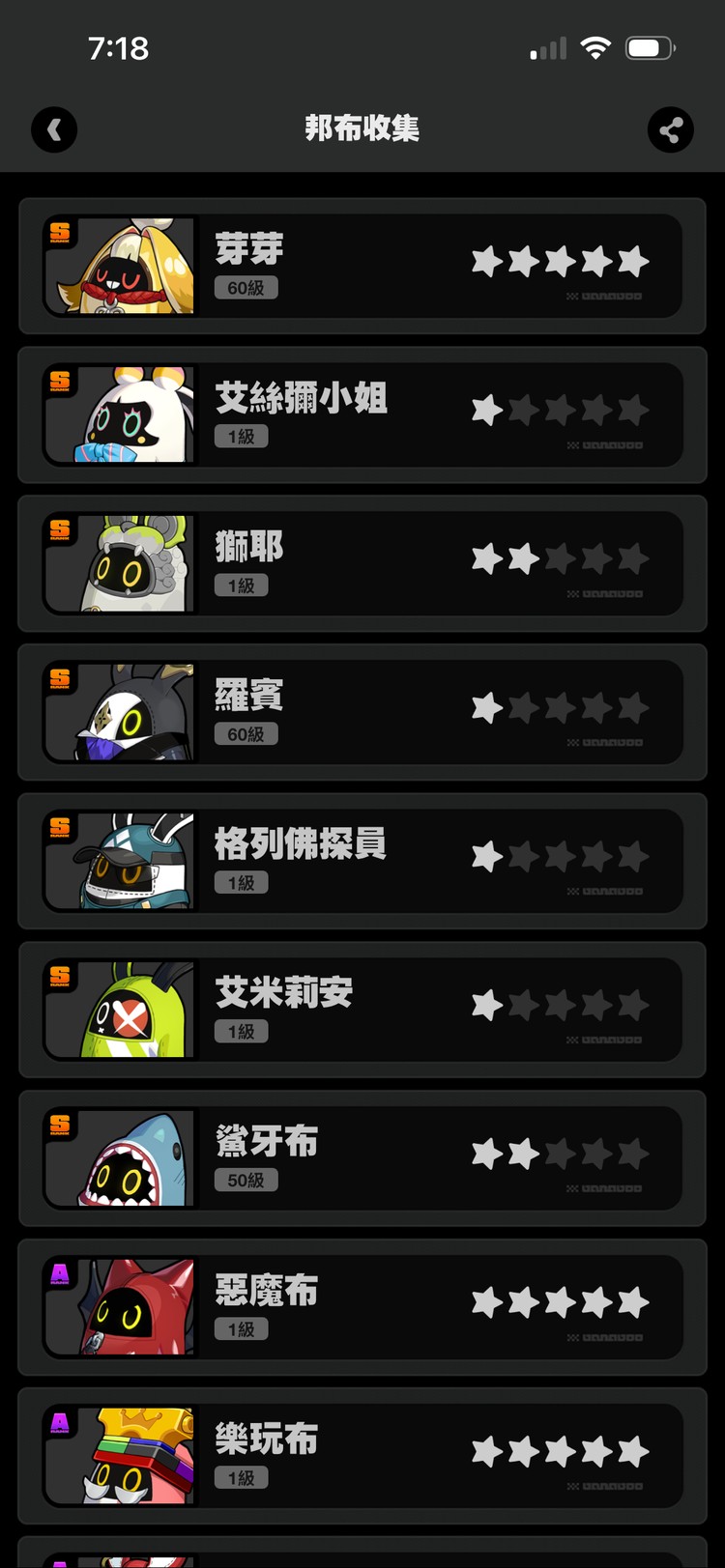Open the 格列佛探員 entry
This screenshot has width=725, height=1568.
[x=362, y=861]
